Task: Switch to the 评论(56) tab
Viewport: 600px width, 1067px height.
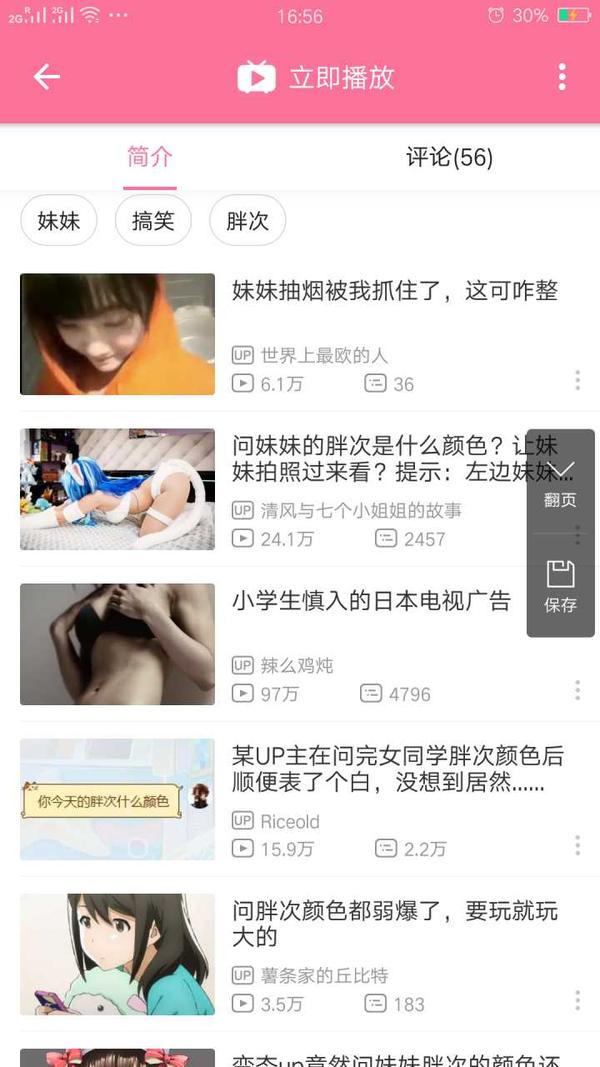Action: pos(449,157)
